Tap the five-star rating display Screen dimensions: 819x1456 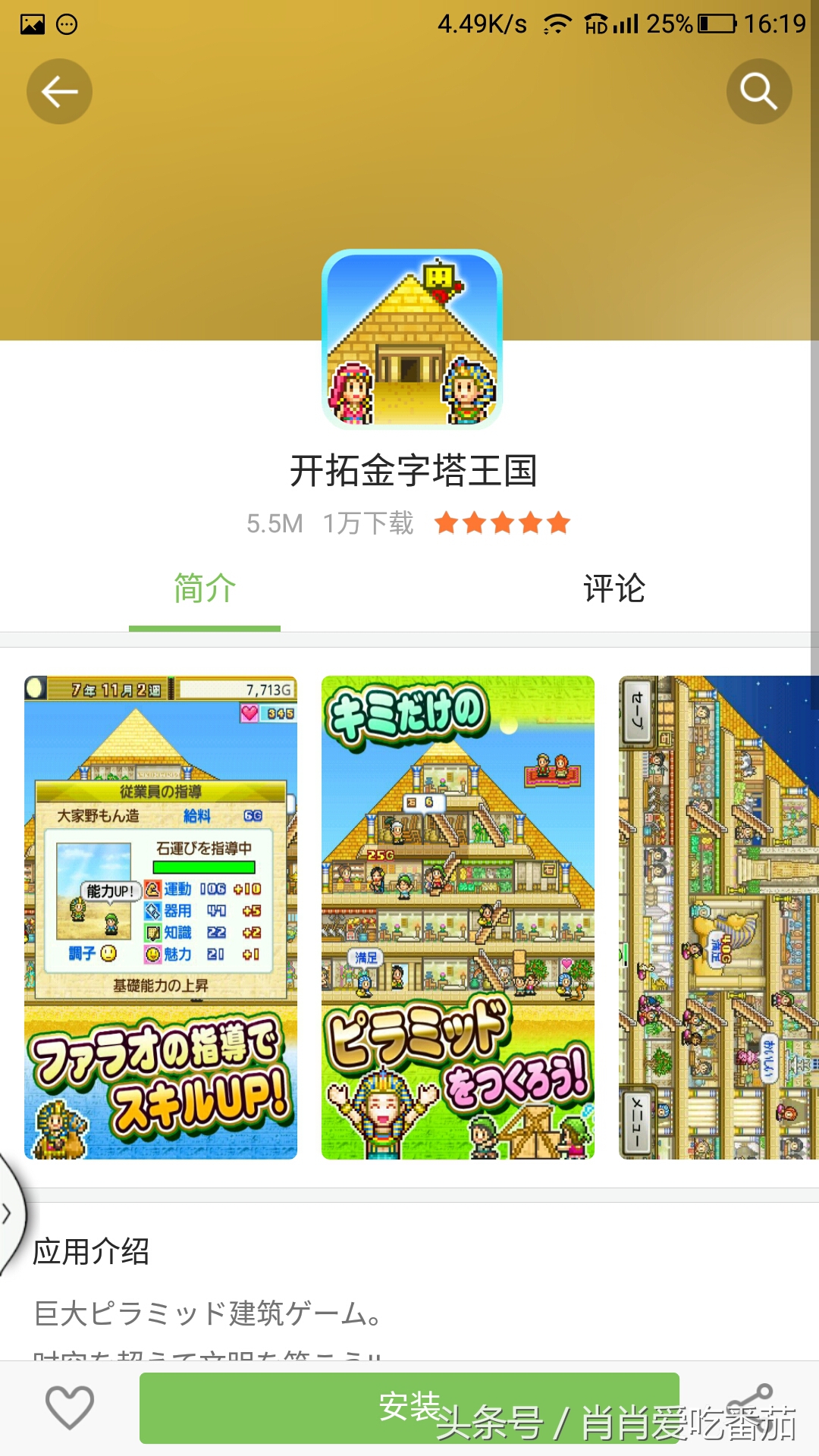click(x=501, y=523)
